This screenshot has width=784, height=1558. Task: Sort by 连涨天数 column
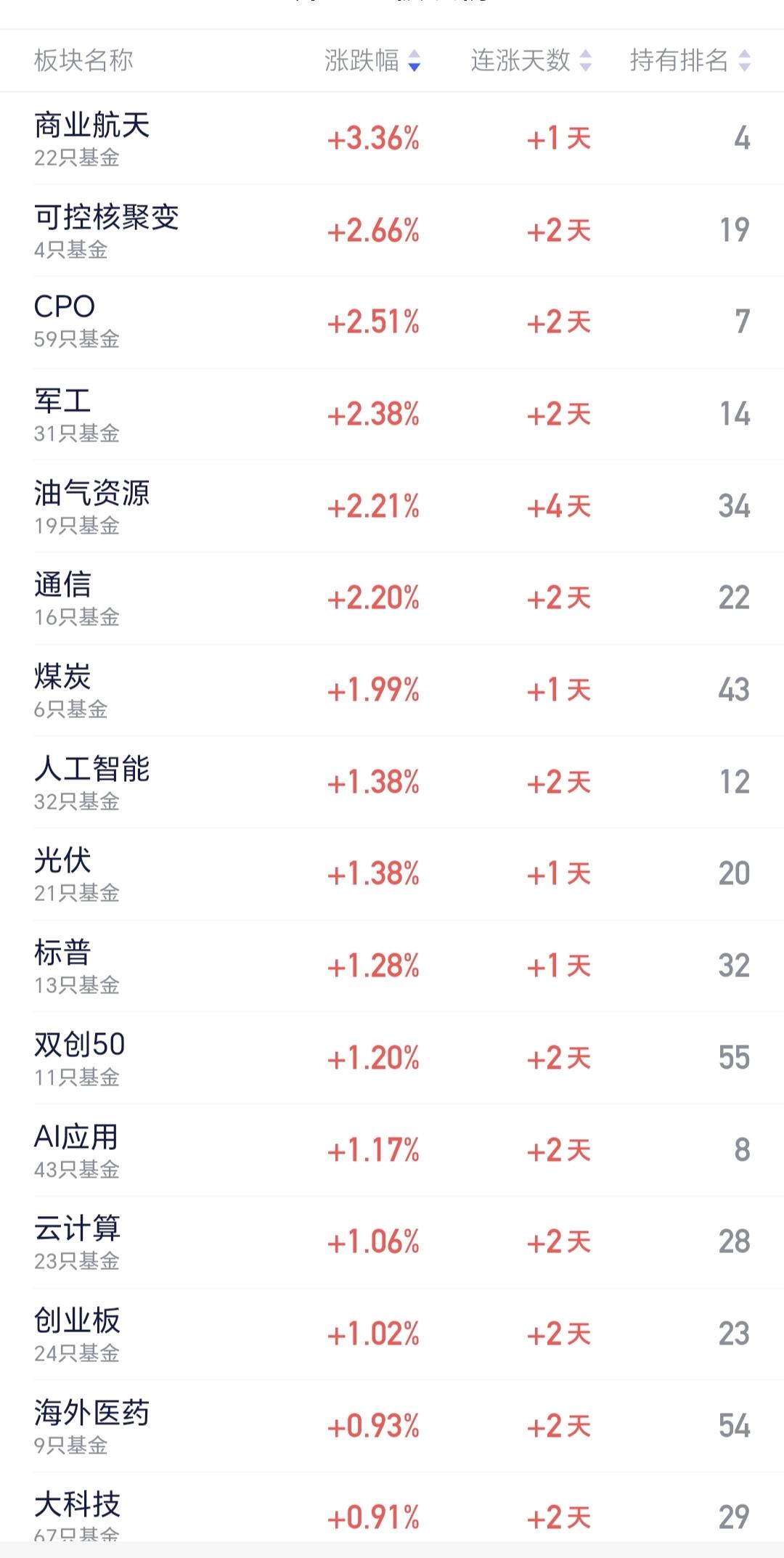click(531, 60)
